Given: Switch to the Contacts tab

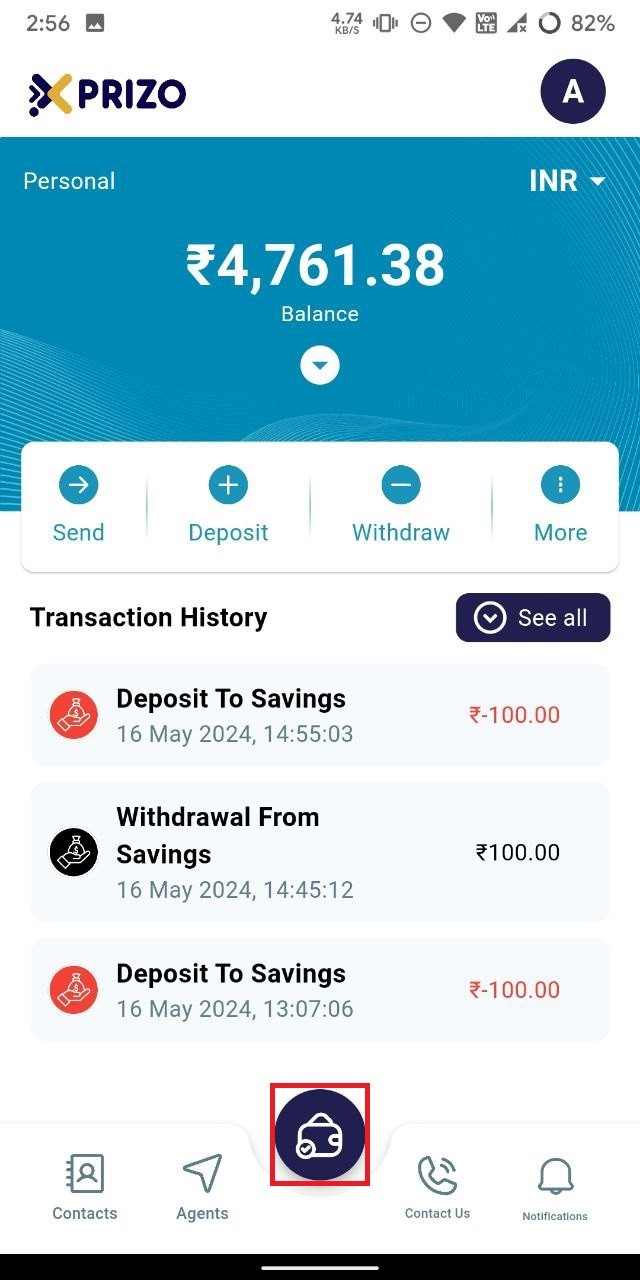Looking at the screenshot, I should 85,1187.
